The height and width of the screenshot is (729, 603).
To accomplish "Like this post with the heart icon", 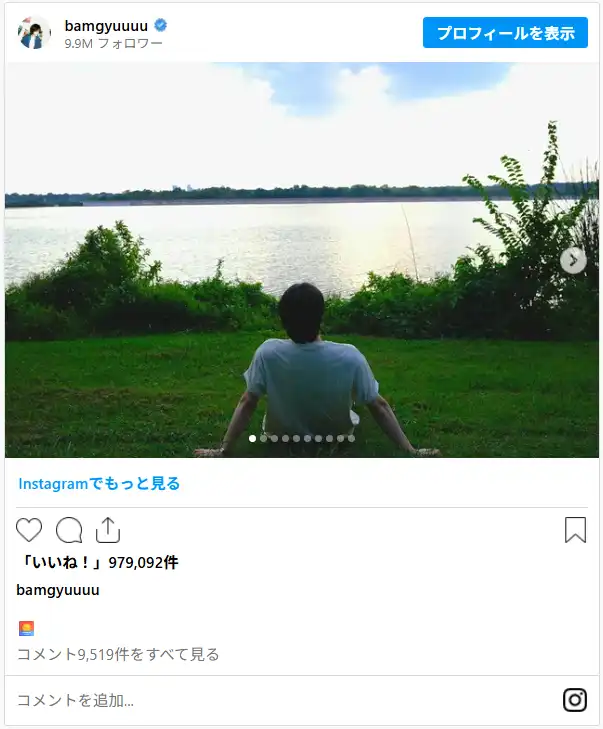I will (x=30, y=530).
